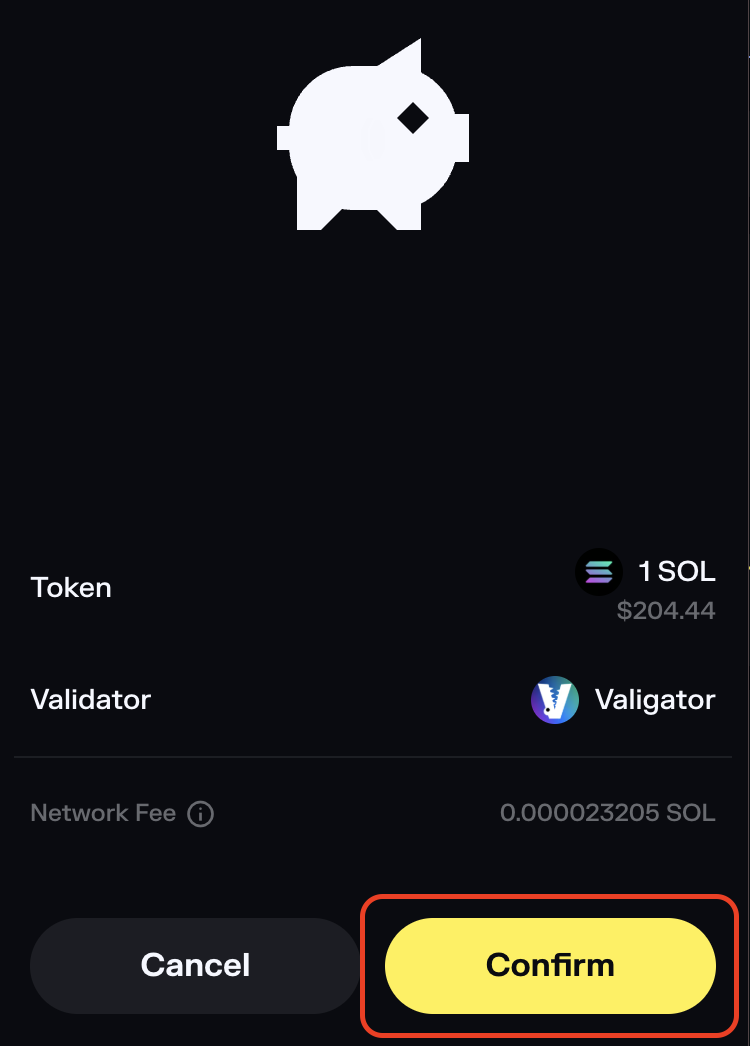Click the $204.44 USD value
Screen dimensions: 750x1046
click(x=667, y=610)
